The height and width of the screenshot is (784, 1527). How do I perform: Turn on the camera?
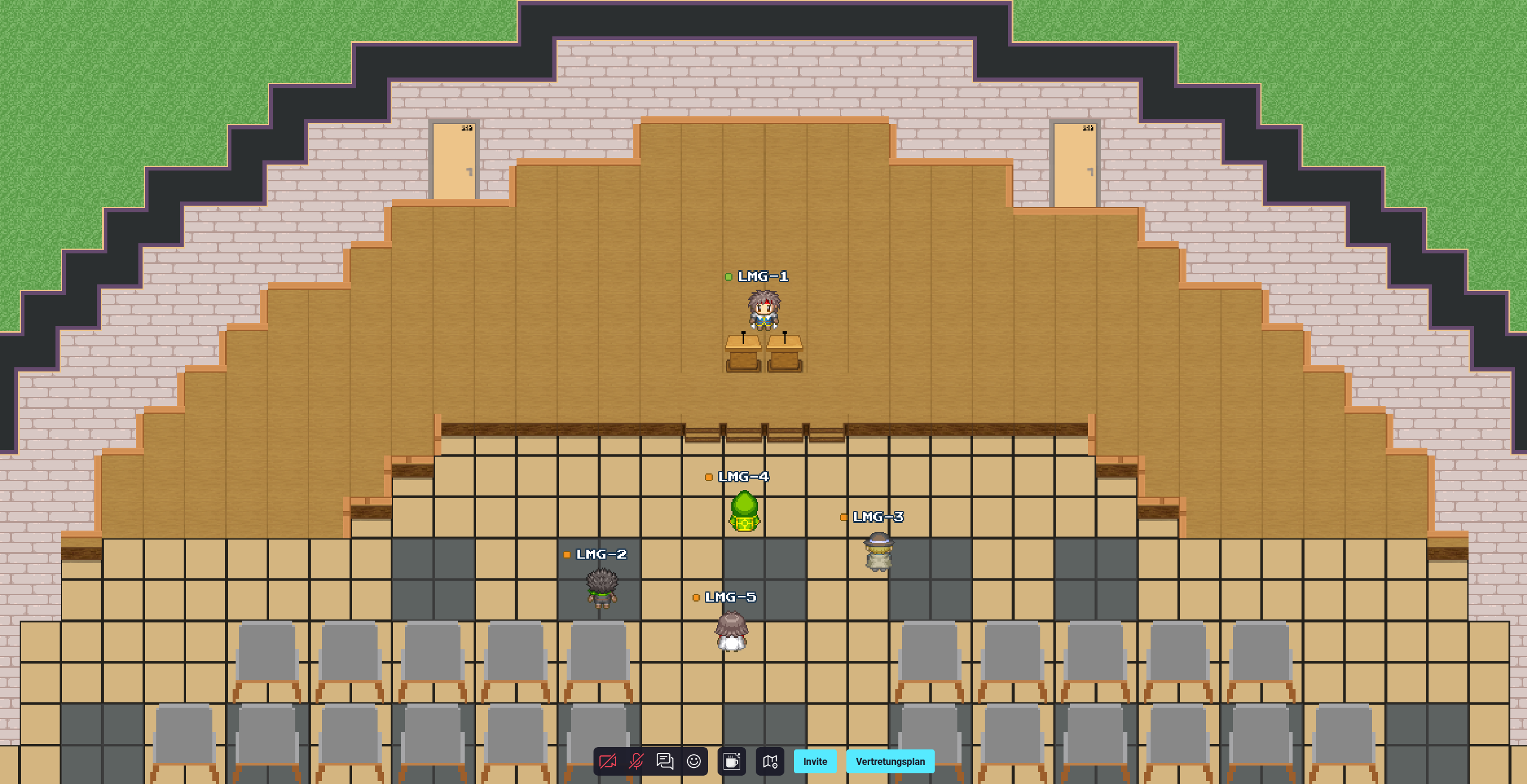[608, 761]
